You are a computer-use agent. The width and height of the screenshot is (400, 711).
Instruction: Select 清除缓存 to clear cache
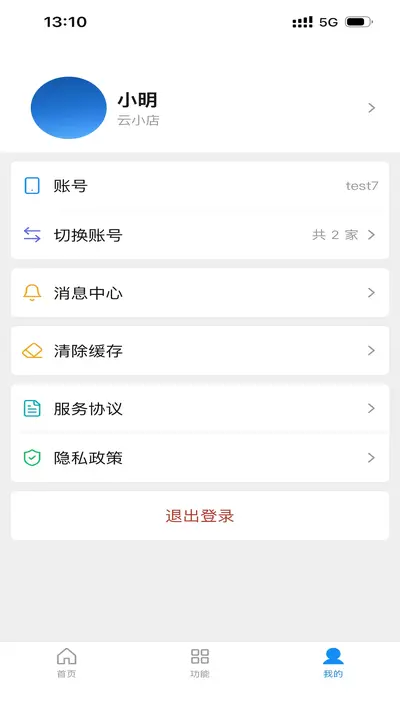[x=200, y=351]
